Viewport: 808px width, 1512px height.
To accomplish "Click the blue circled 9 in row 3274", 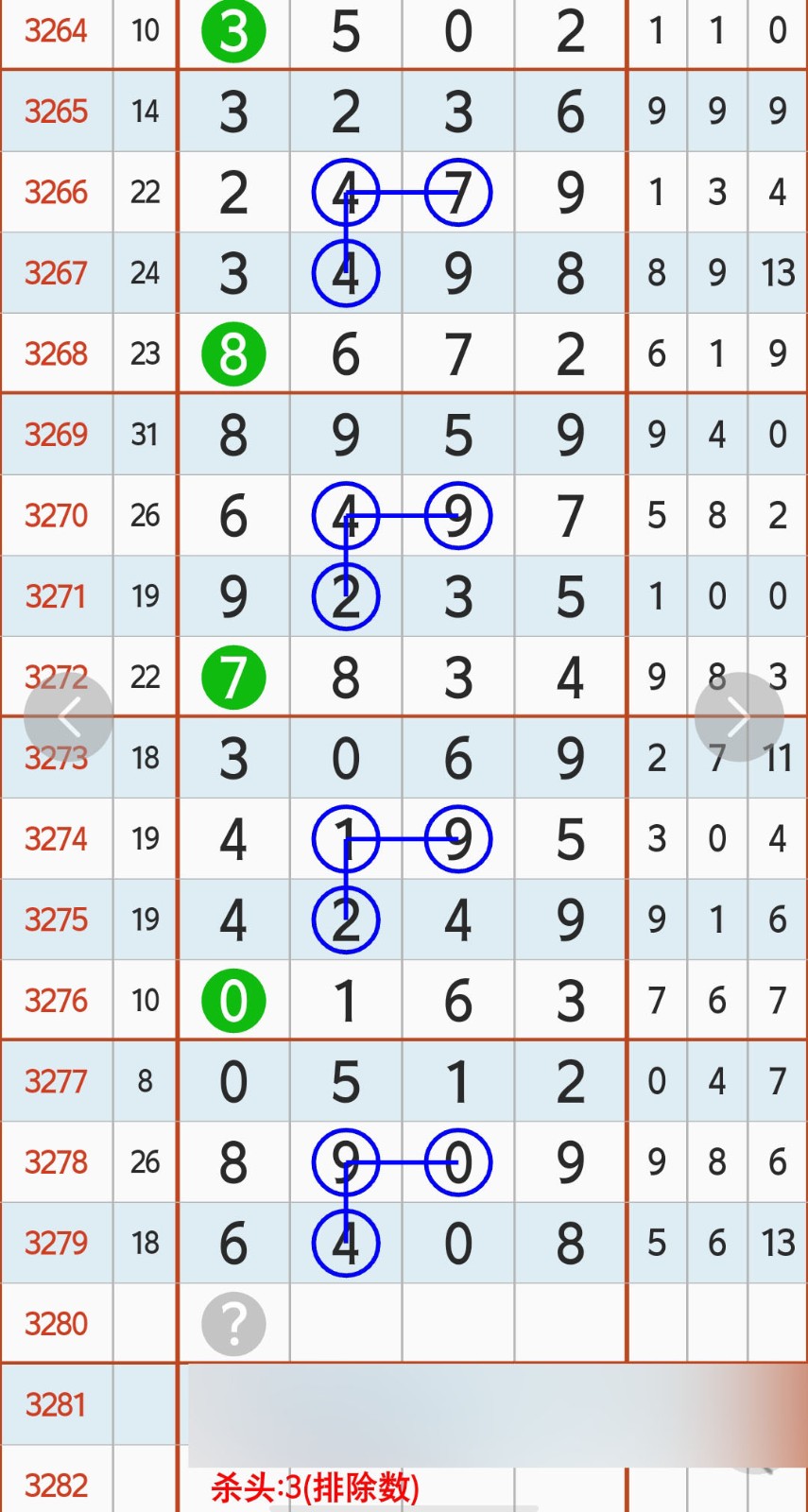I will point(457,838).
